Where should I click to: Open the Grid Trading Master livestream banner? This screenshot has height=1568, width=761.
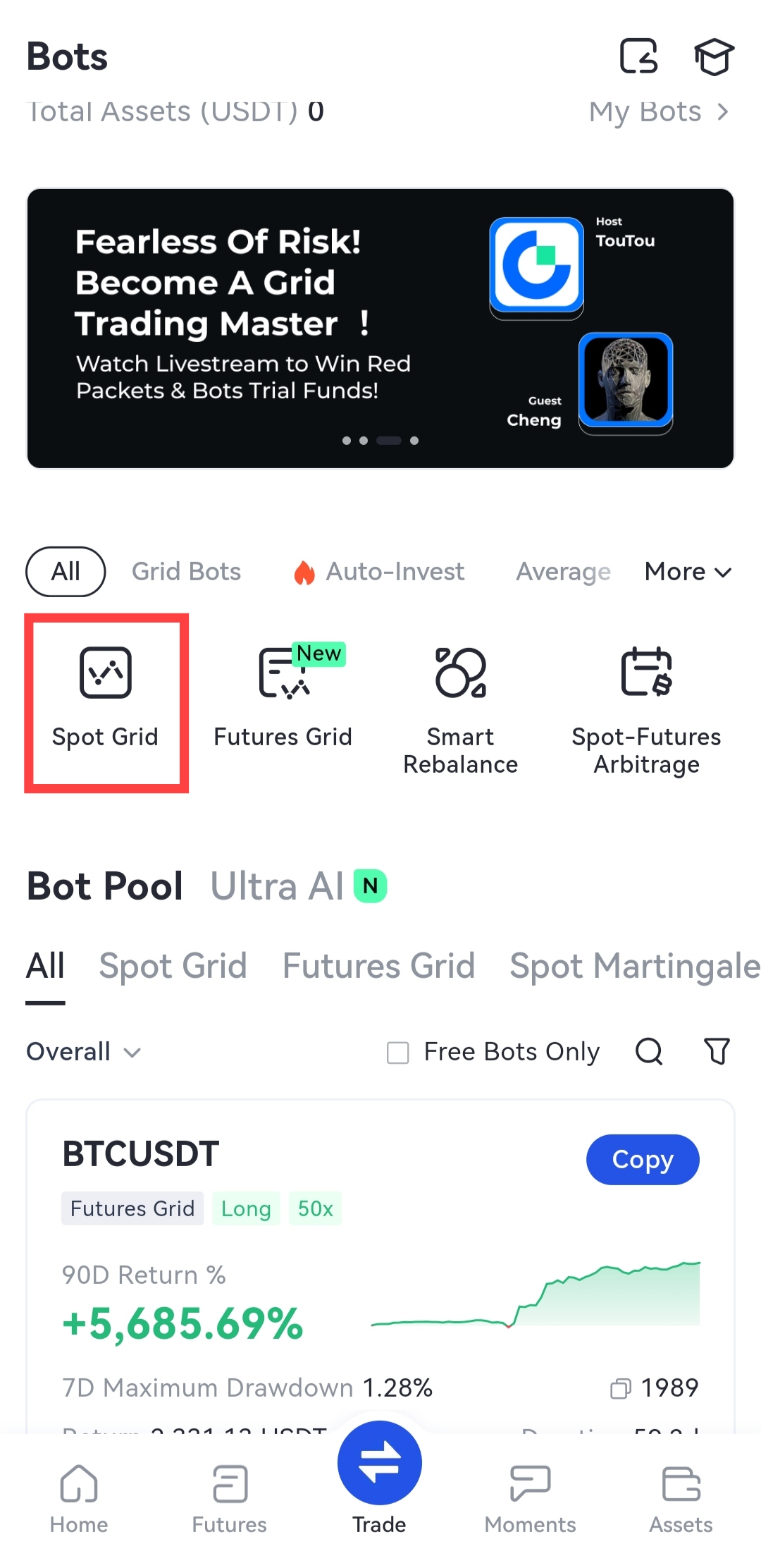coord(380,329)
